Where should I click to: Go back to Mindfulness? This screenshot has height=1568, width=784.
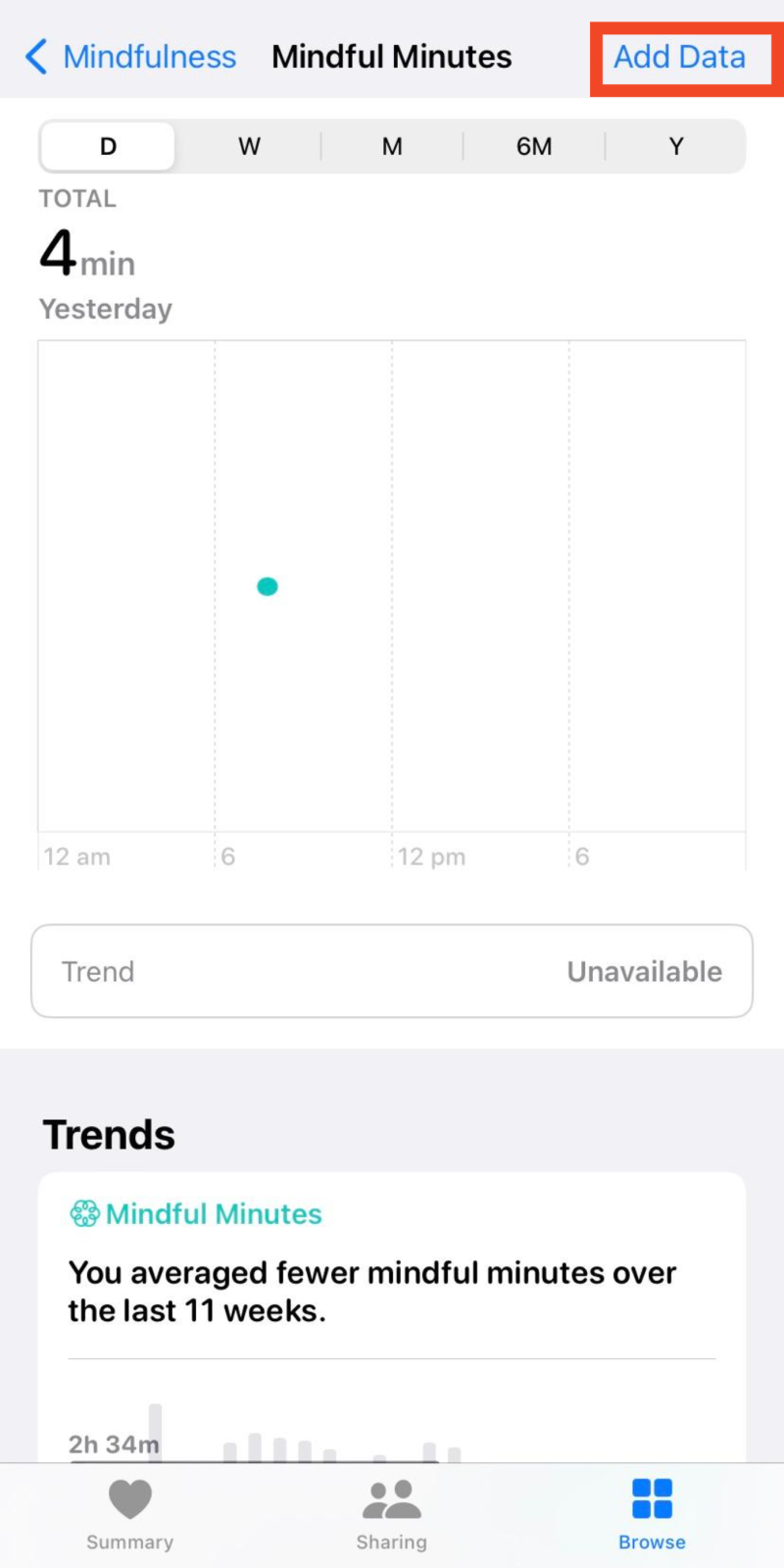tap(131, 57)
